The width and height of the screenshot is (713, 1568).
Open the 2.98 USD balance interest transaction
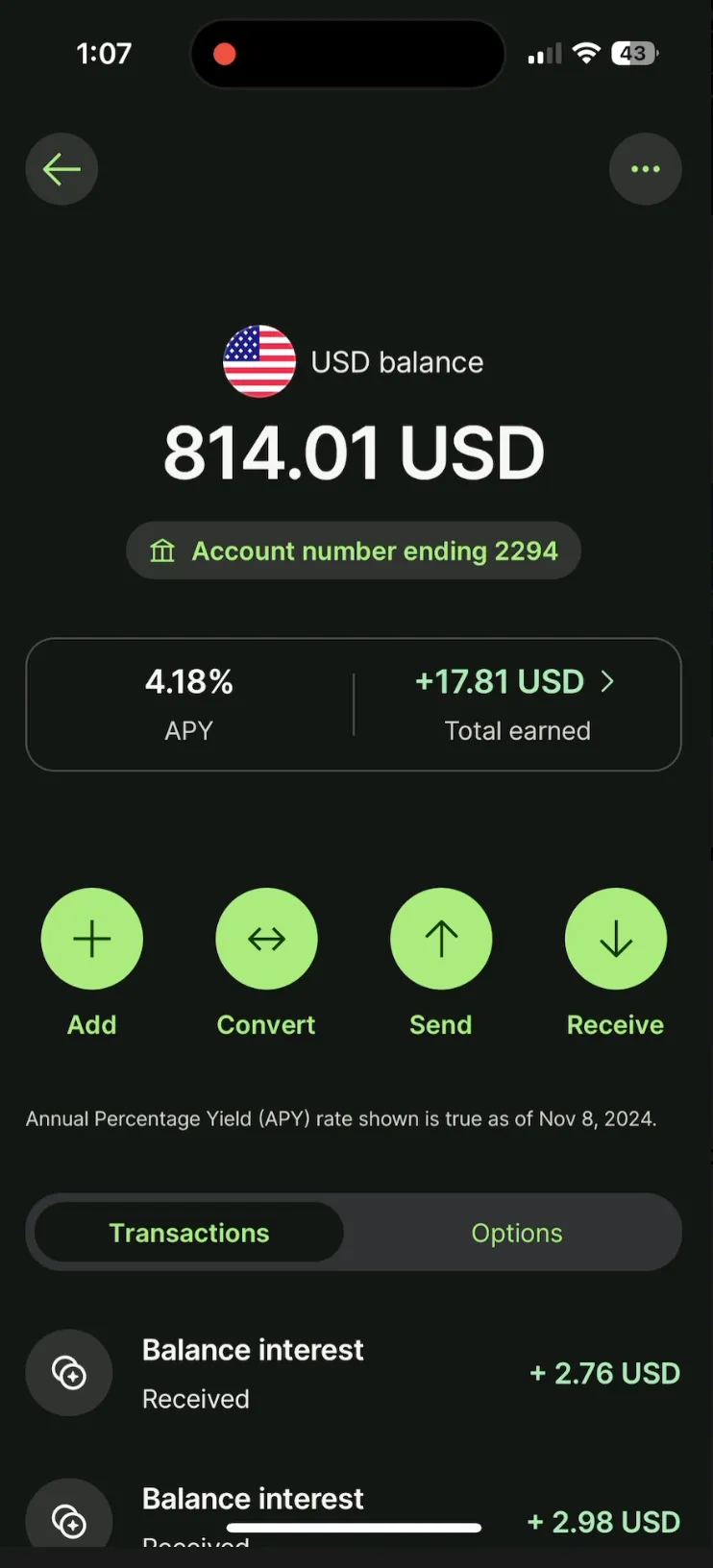coord(354,1510)
